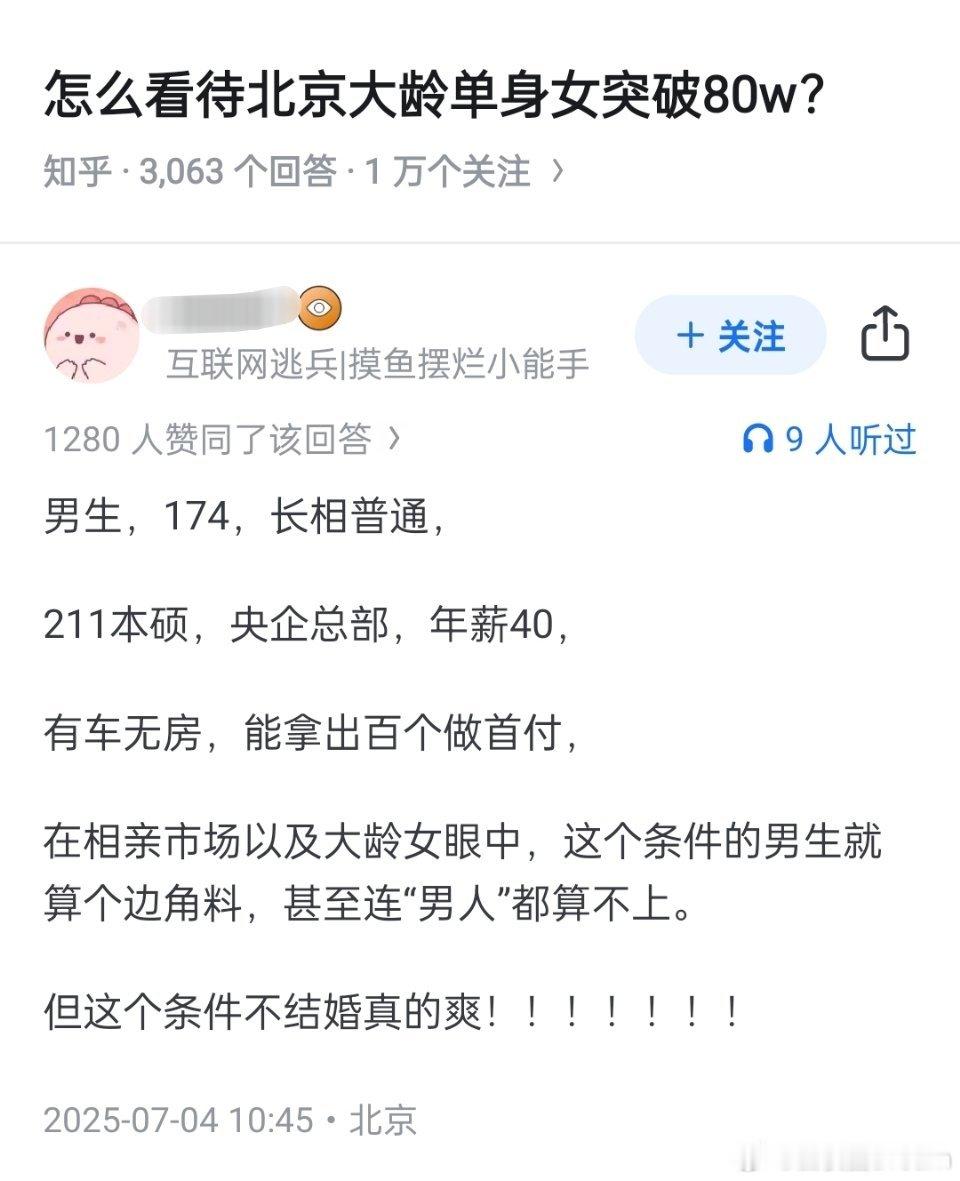The width and height of the screenshot is (960, 1181).
Task: Tap the plus sign inside the follow button
Action: (690, 337)
